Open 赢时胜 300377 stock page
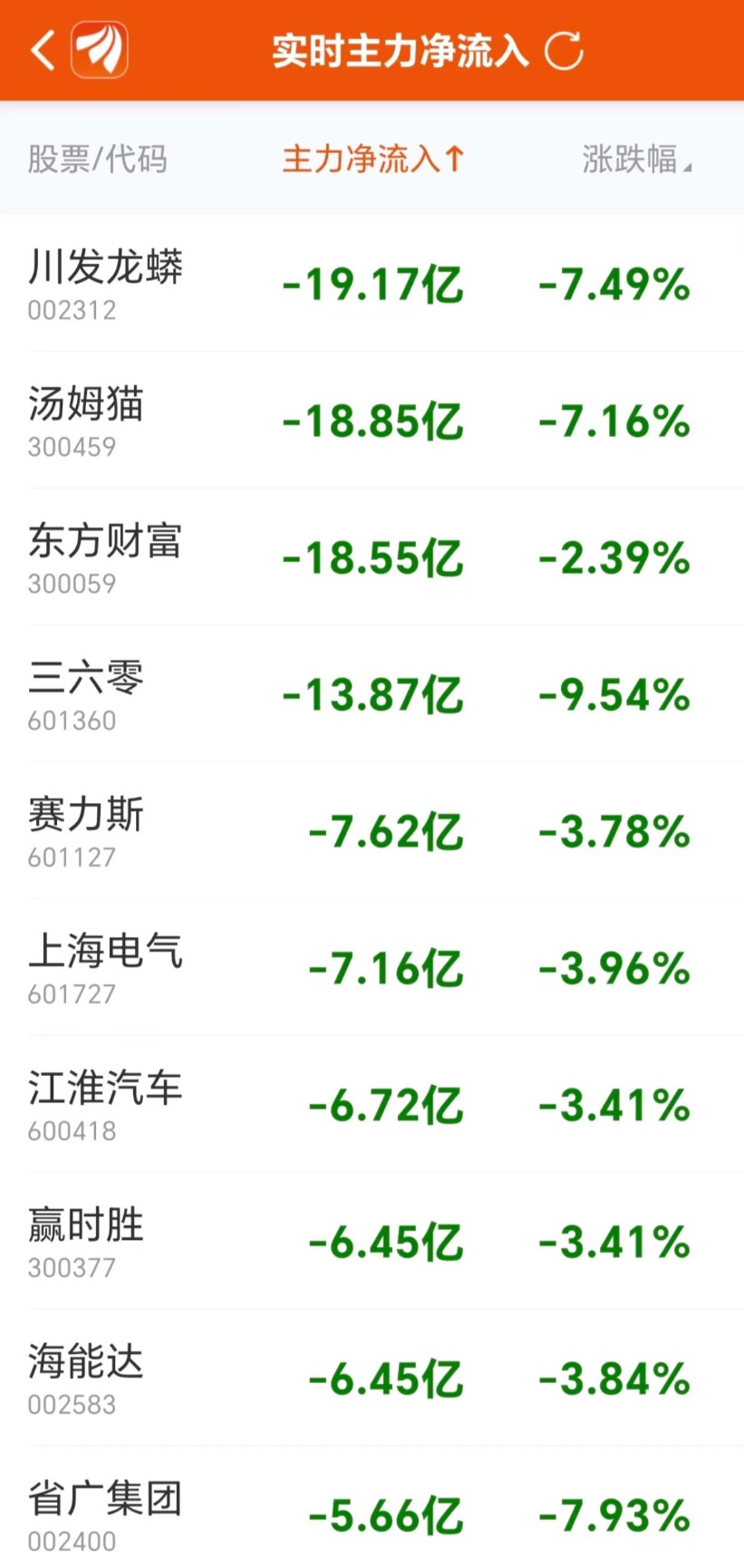Viewport: 744px width, 1568px height. point(372,1241)
